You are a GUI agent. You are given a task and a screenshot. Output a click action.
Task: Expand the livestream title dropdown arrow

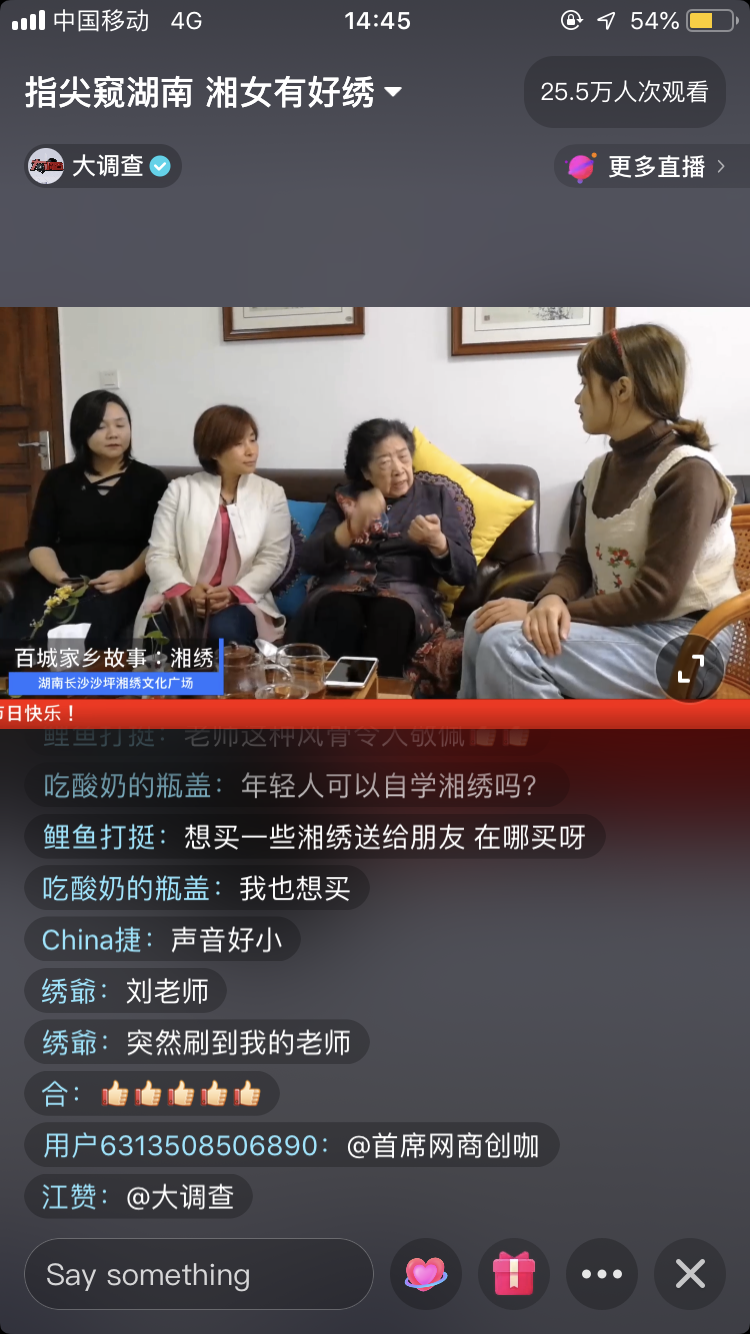393,93
